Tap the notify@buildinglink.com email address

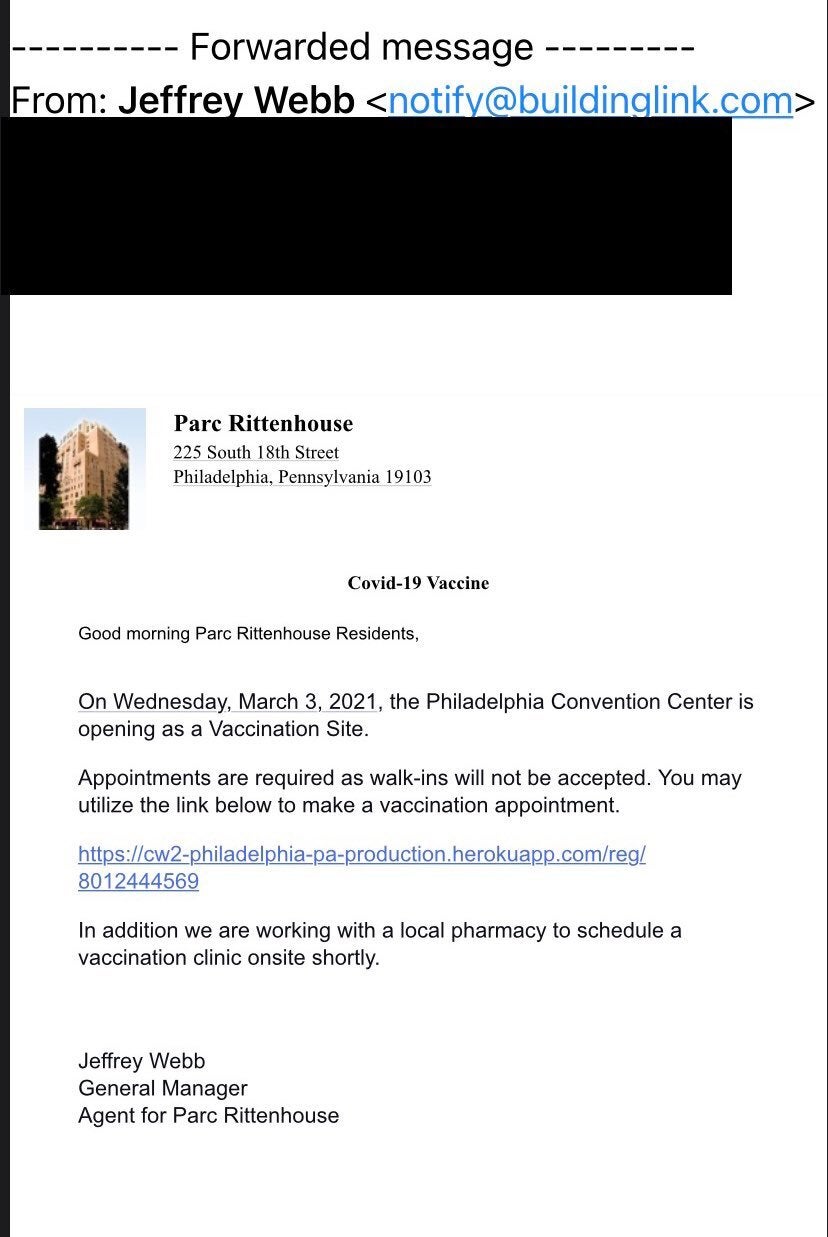(x=590, y=101)
